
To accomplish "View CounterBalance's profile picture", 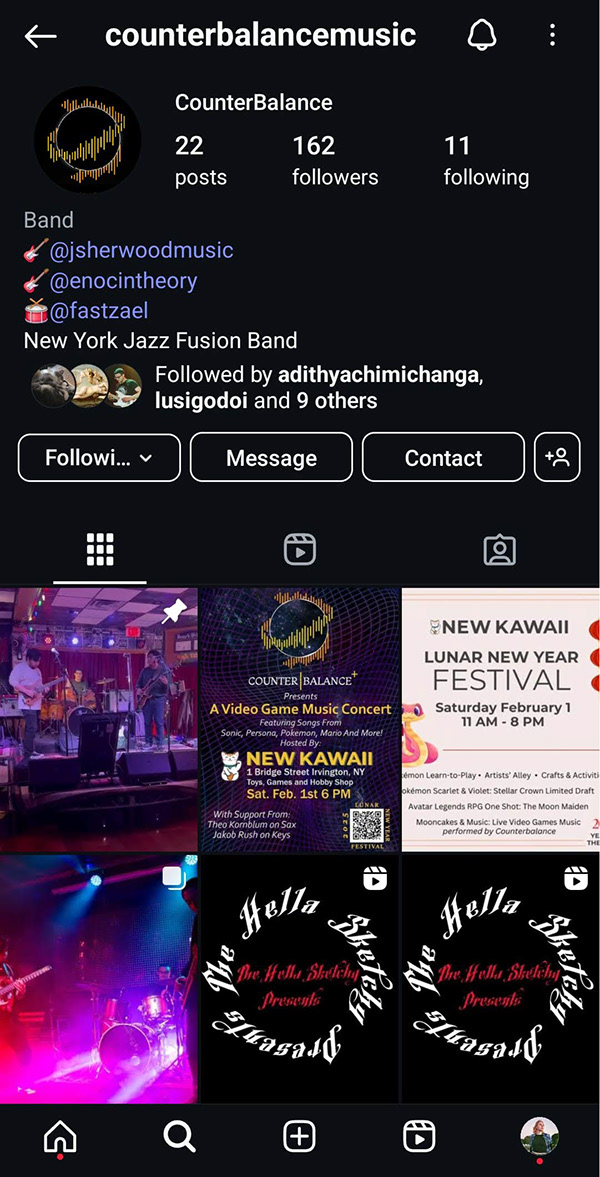I will click(x=87, y=139).
